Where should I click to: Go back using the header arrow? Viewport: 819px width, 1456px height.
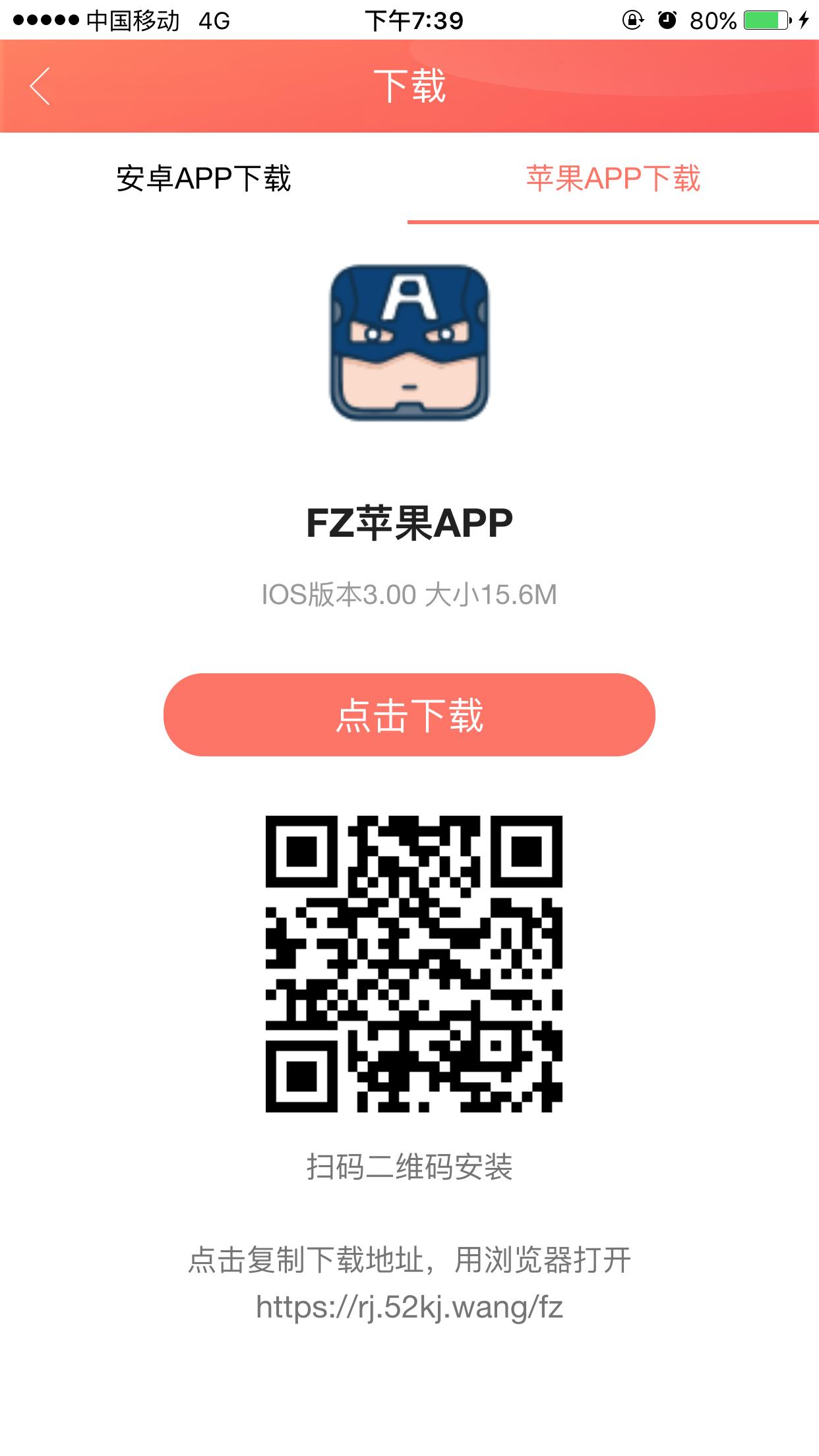40,86
